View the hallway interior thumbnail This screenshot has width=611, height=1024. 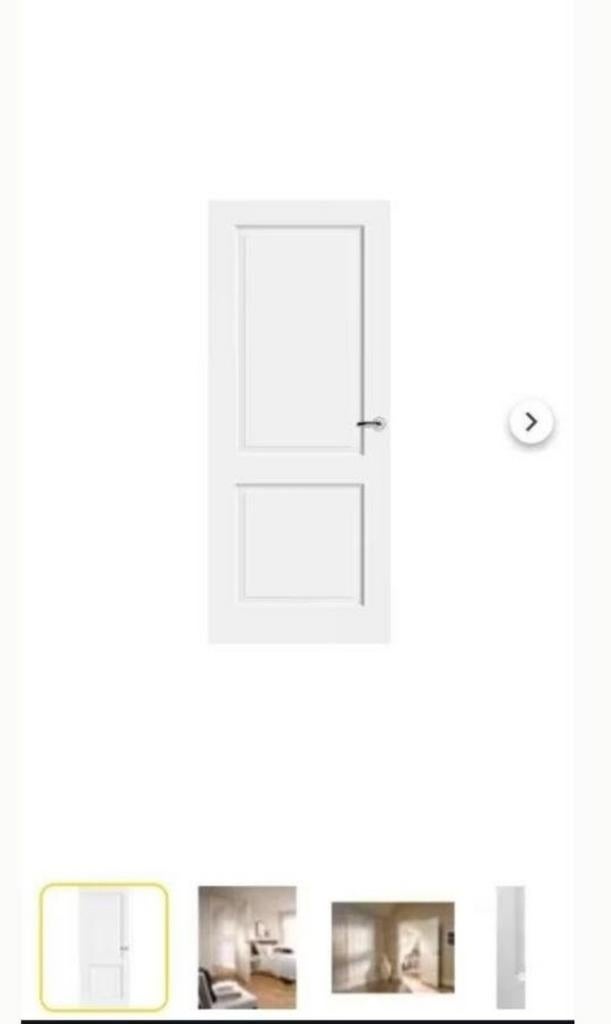(x=392, y=946)
